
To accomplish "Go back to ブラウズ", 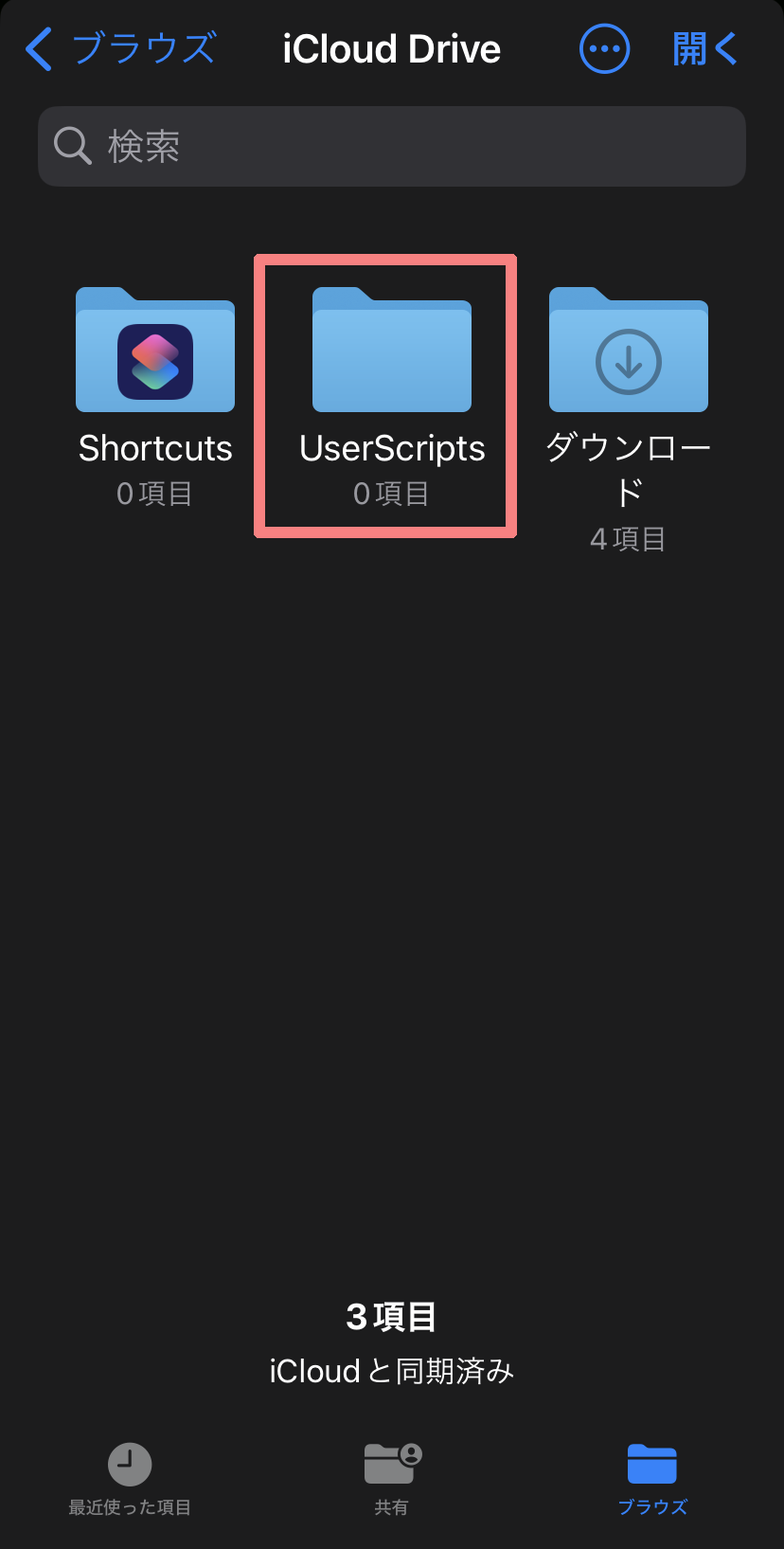I will 121,49.
